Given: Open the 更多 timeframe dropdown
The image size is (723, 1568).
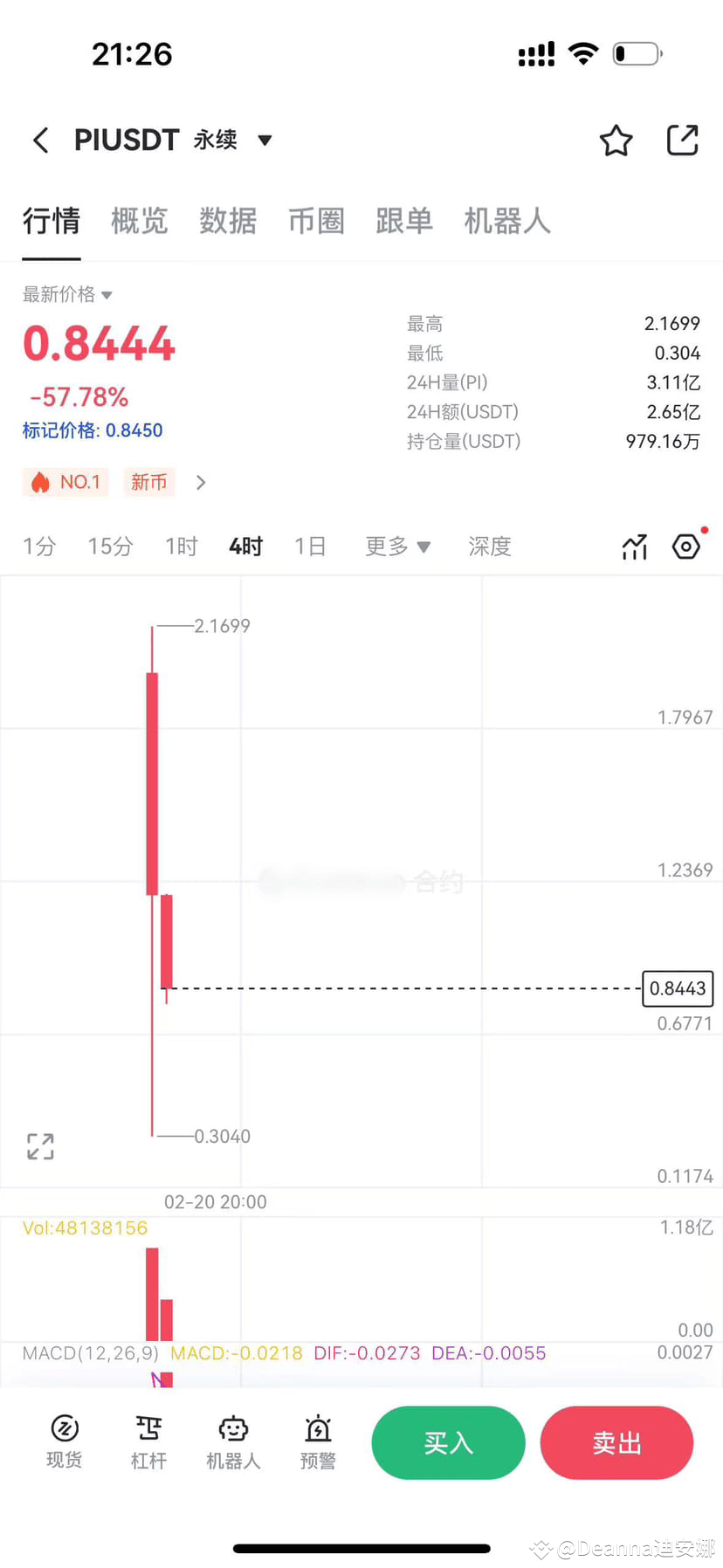Looking at the screenshot, I should (x=397, y=546).
